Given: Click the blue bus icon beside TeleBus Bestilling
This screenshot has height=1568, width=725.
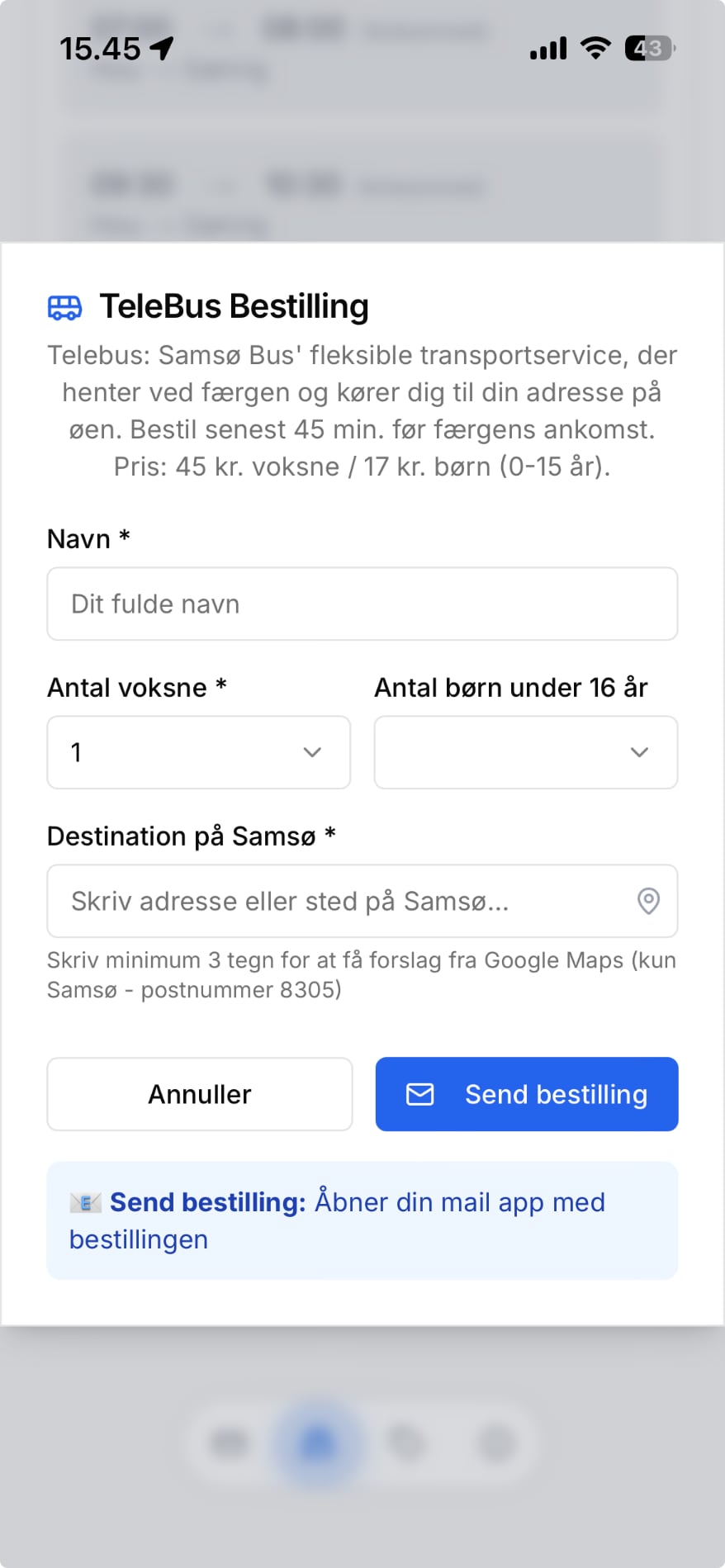Looking at the screenshot, I should click(x=63, y=307).
